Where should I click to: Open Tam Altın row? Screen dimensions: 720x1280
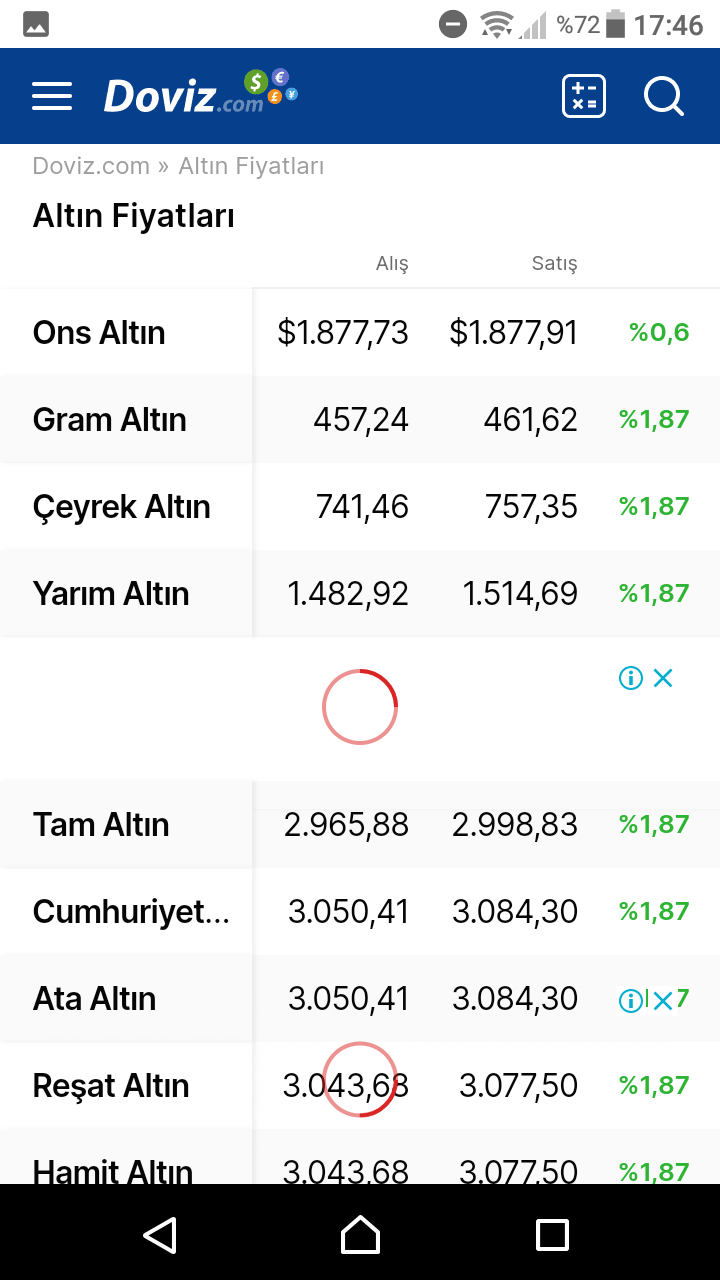[x=360, y=824]
